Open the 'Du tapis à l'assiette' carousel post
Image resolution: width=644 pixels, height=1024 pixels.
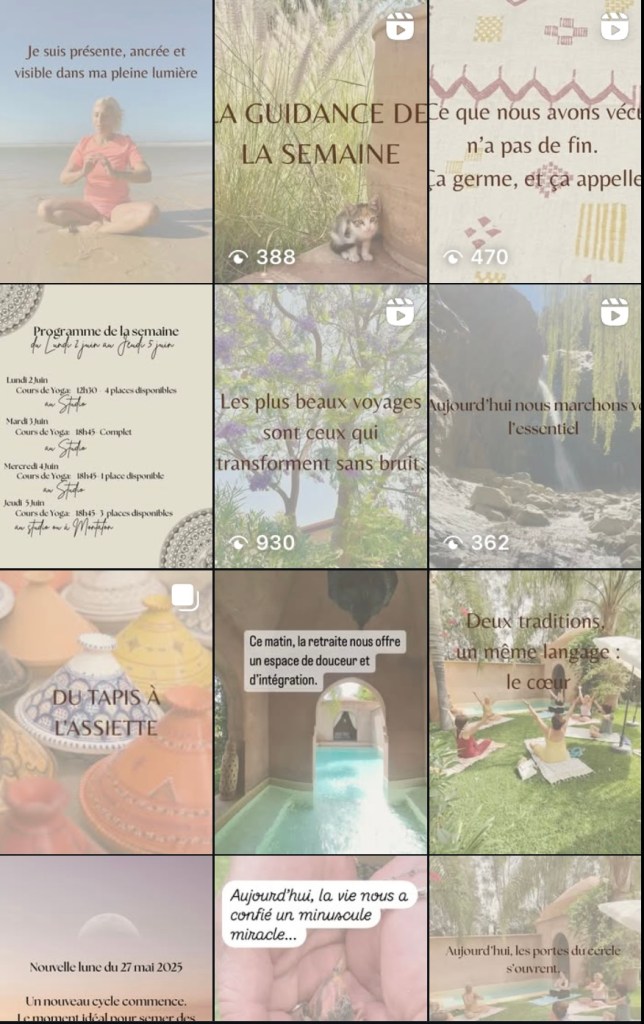coord(106,712)
